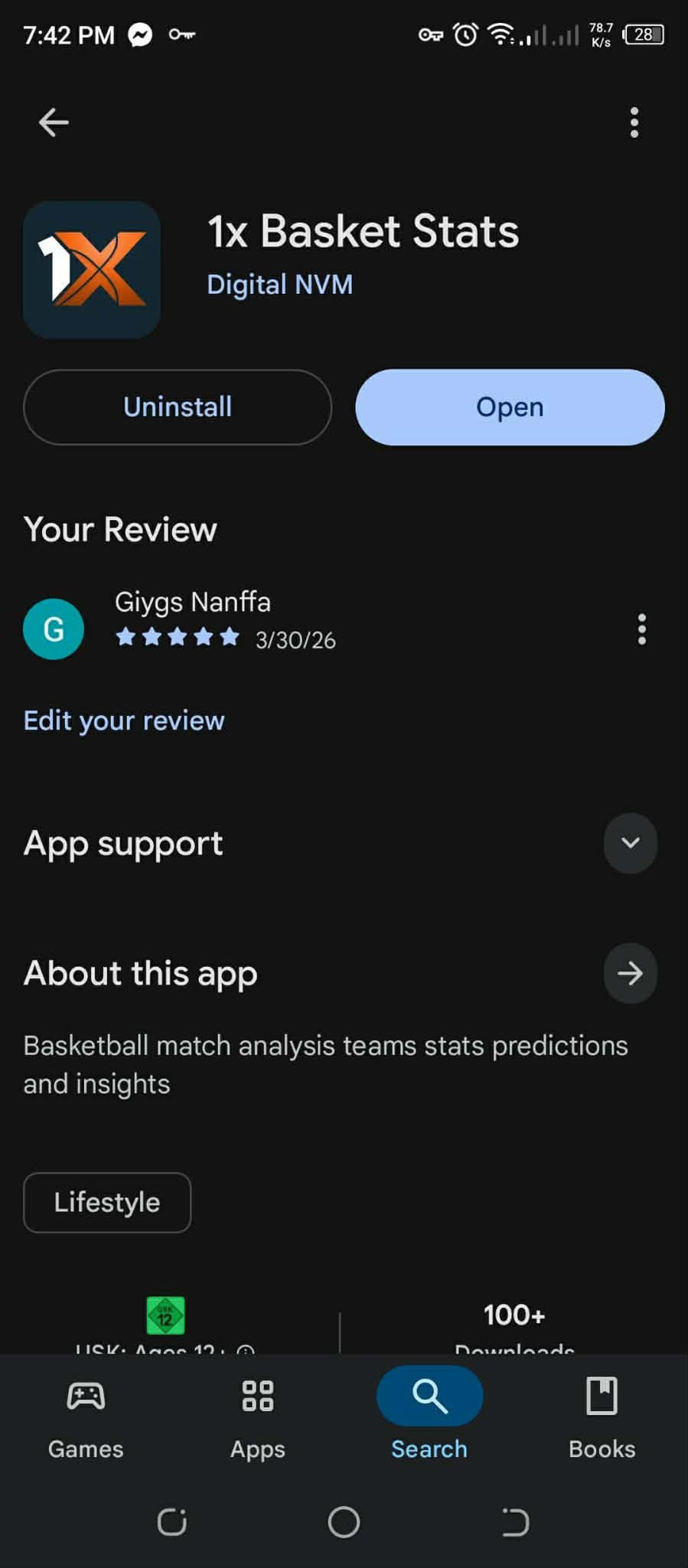Screen dimensions: 688x1568
Task: Tap Edit your review
Action: (124, 721)
